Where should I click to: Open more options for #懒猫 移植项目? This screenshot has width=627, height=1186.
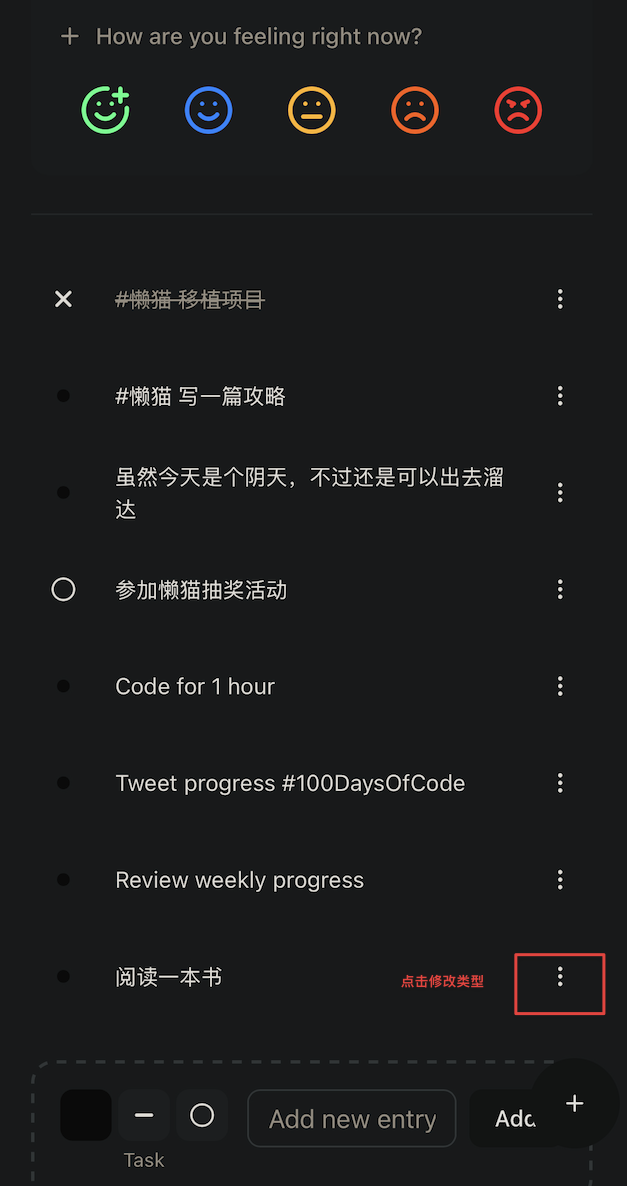[560, 299]
